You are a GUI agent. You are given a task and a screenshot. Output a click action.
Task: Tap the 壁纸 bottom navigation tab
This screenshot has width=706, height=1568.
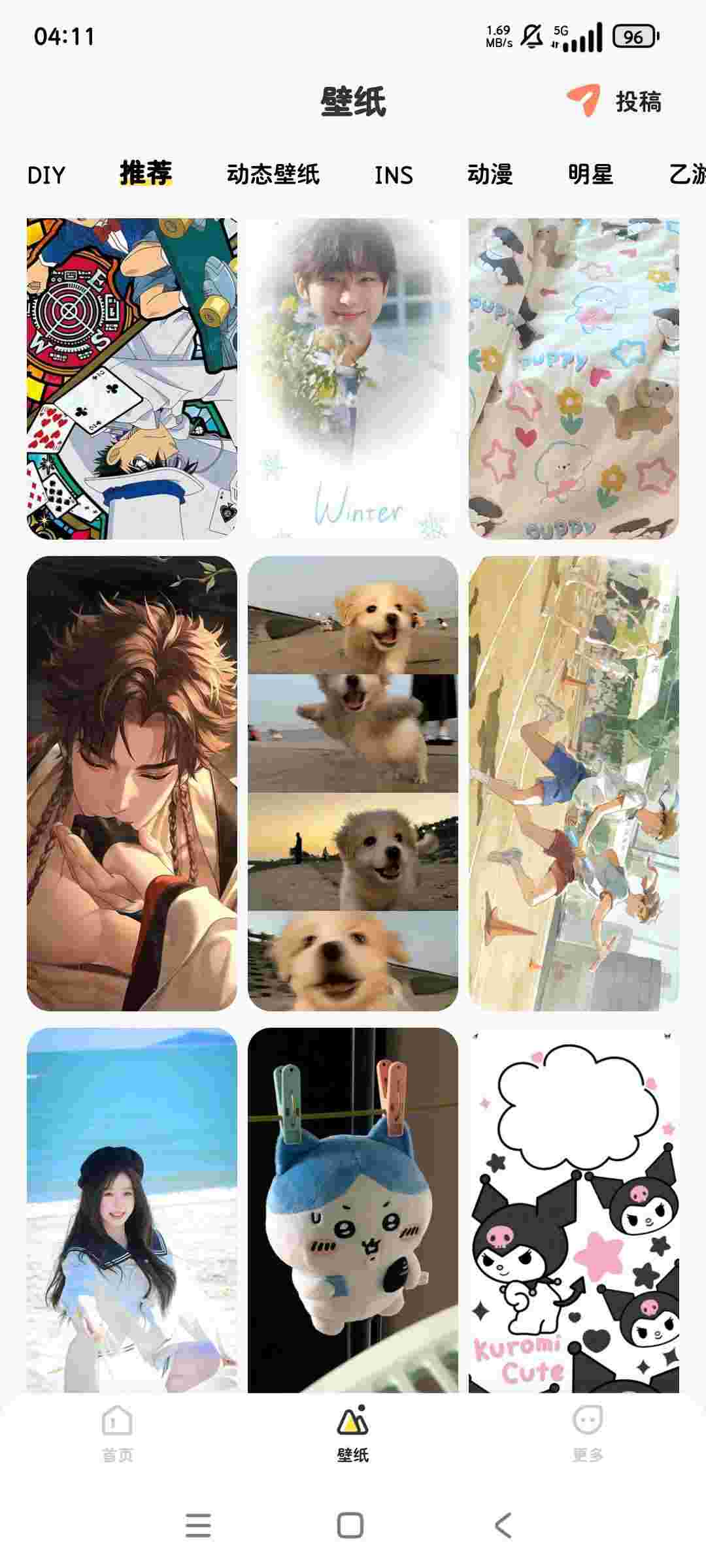click(352, 1434)
